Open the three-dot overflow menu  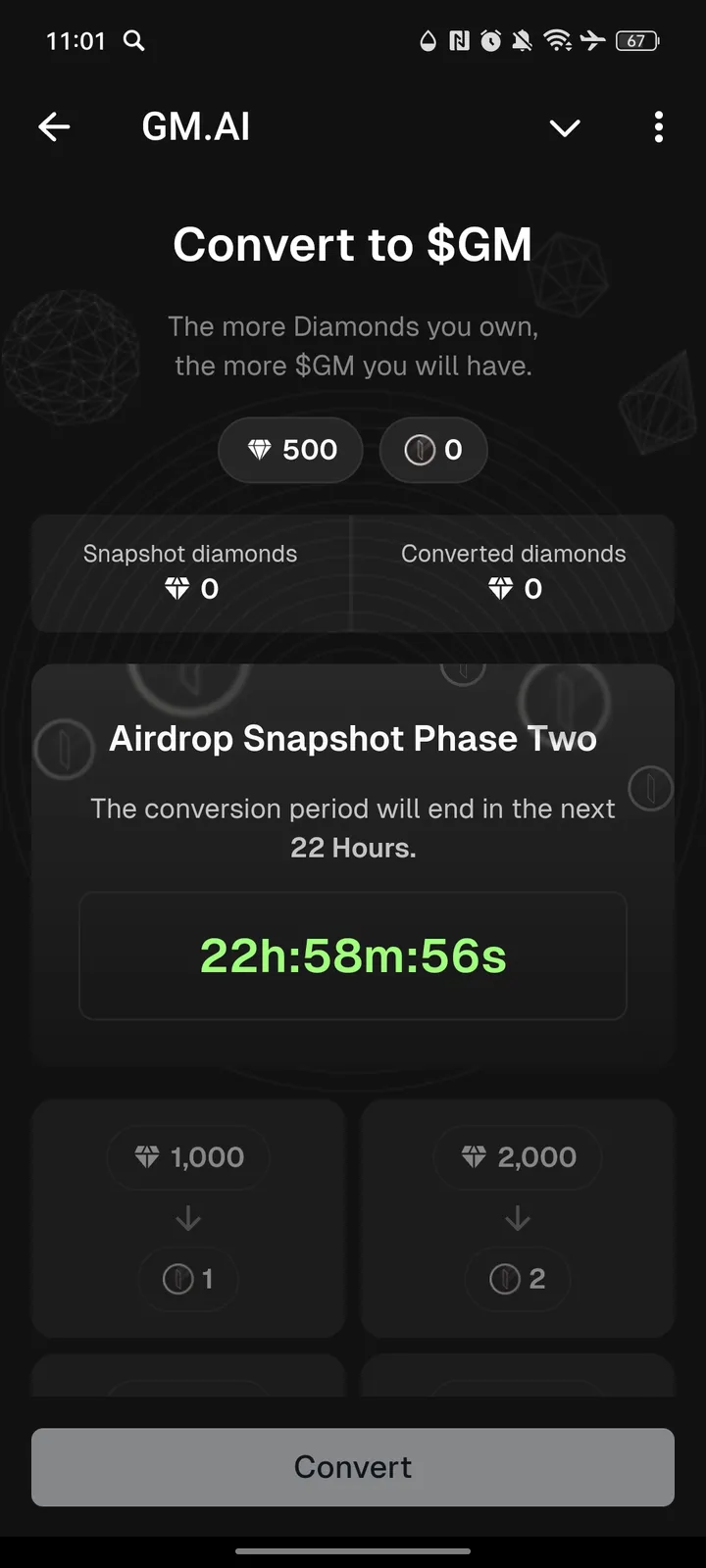[x=658, y=127]
